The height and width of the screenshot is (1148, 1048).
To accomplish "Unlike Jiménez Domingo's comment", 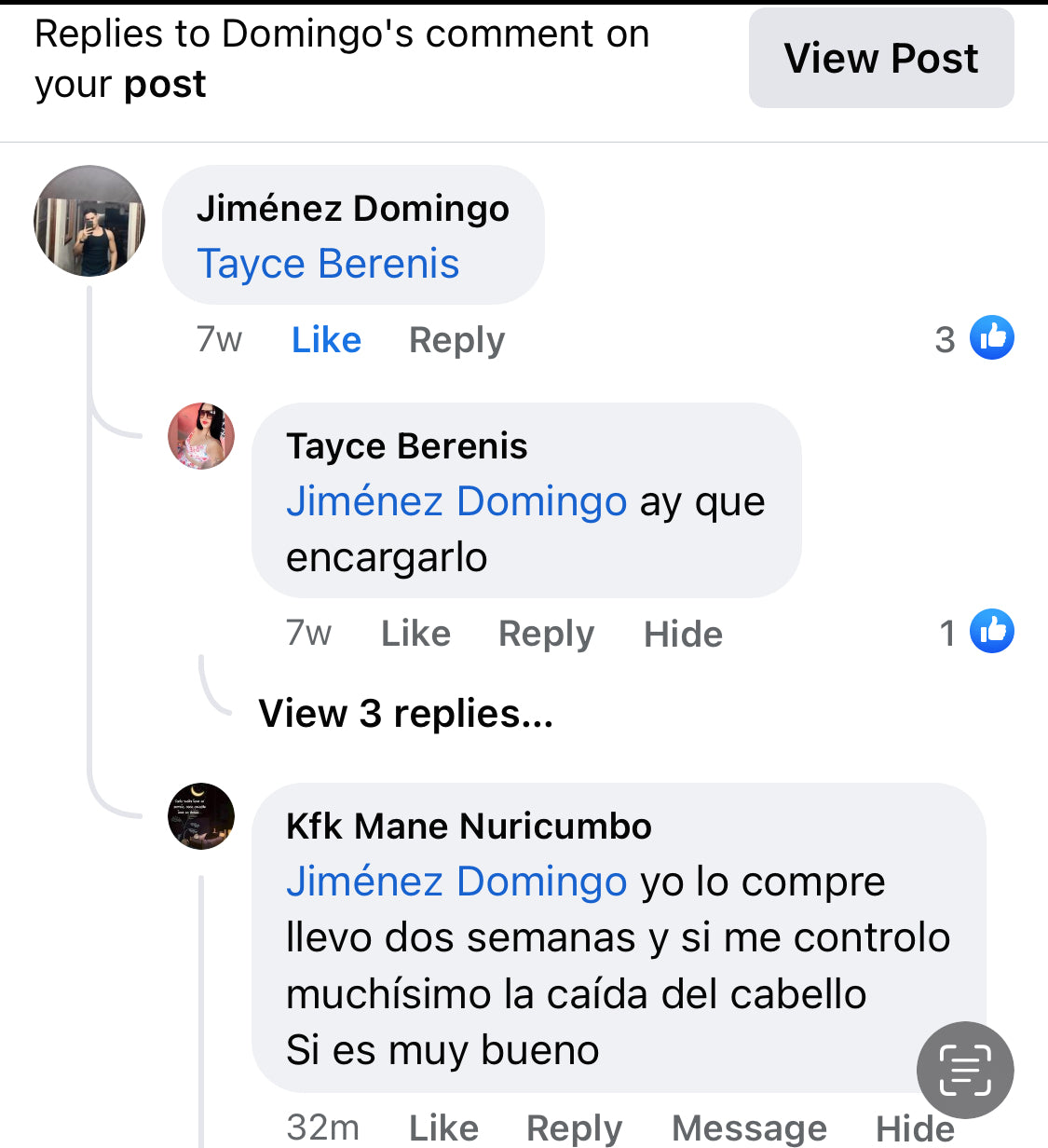I will [x=326, y=340].
